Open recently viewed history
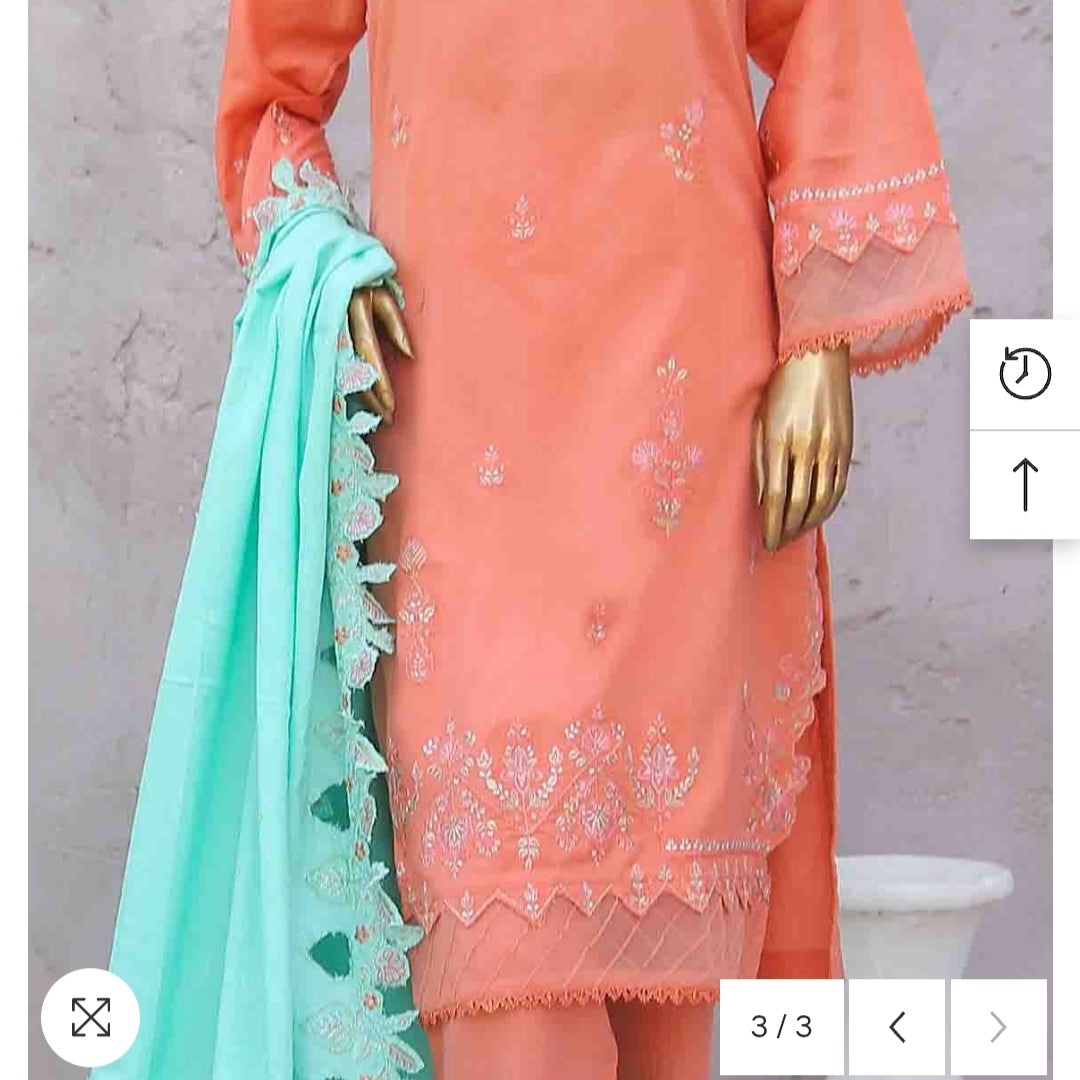Viewport: 1080px width, 1080px height. pos(1025,374)
